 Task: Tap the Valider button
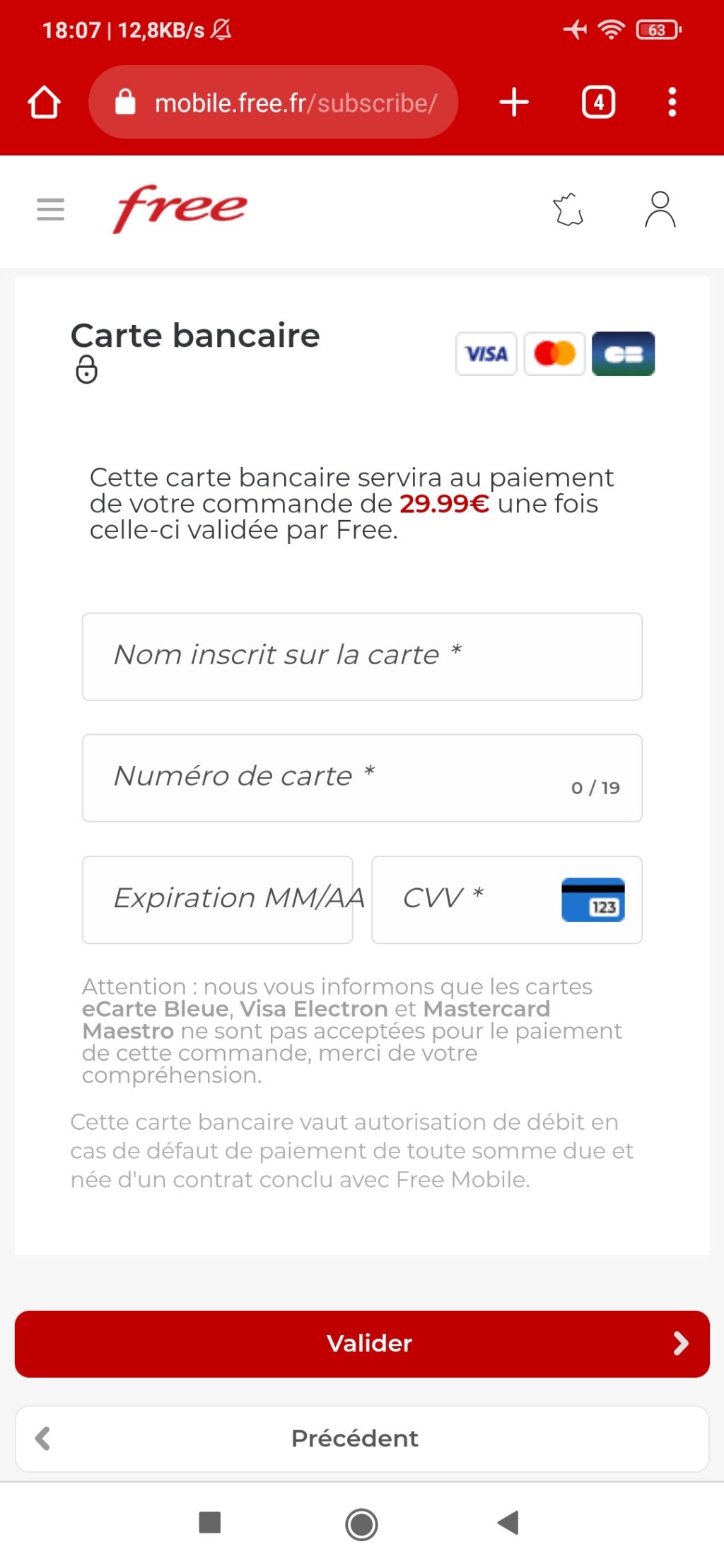click(362, 1343)
